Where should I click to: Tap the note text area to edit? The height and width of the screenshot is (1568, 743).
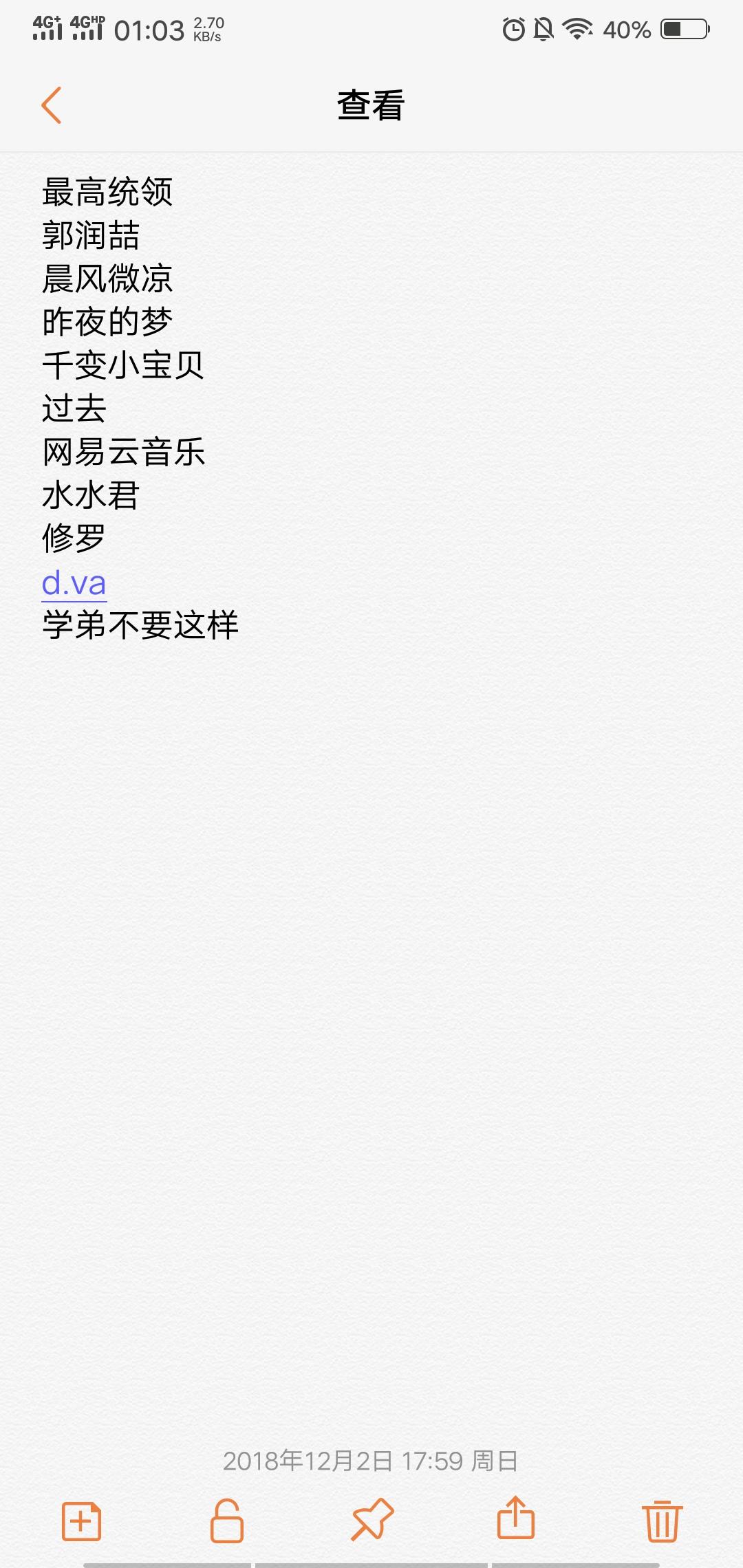tap(371, 963)
